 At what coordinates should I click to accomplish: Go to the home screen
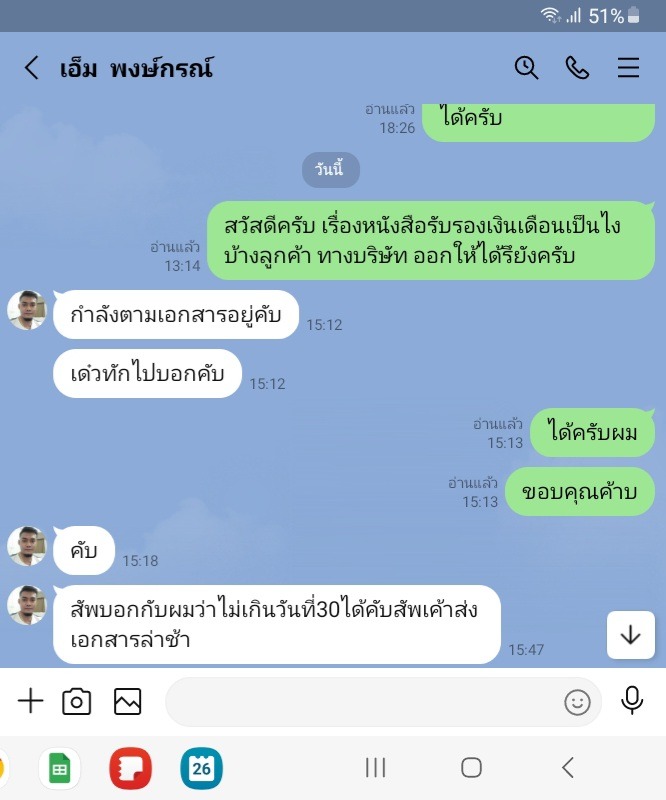click(471, 768)
